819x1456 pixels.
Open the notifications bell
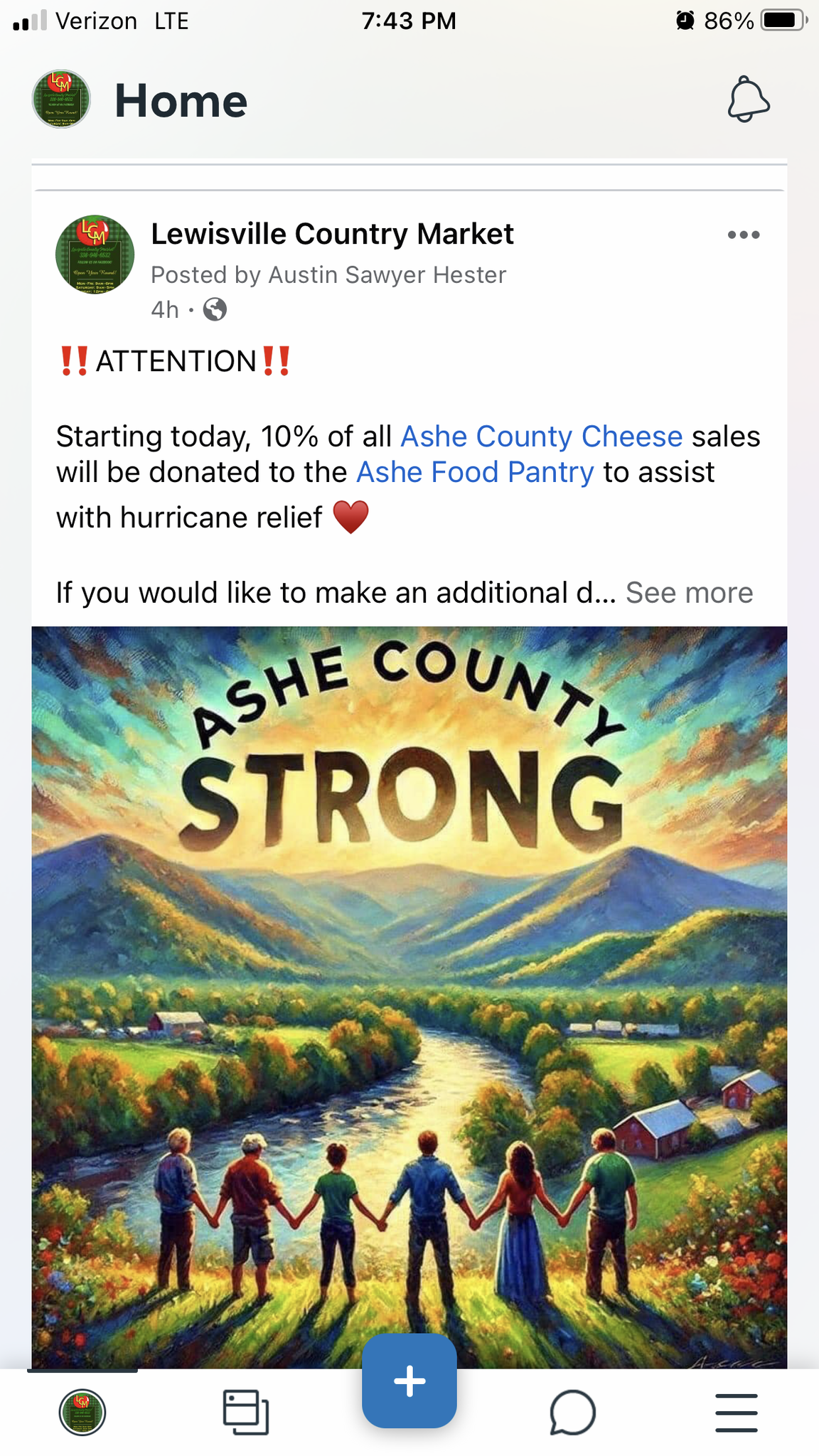pyautogui.click(x=749, y=100)
